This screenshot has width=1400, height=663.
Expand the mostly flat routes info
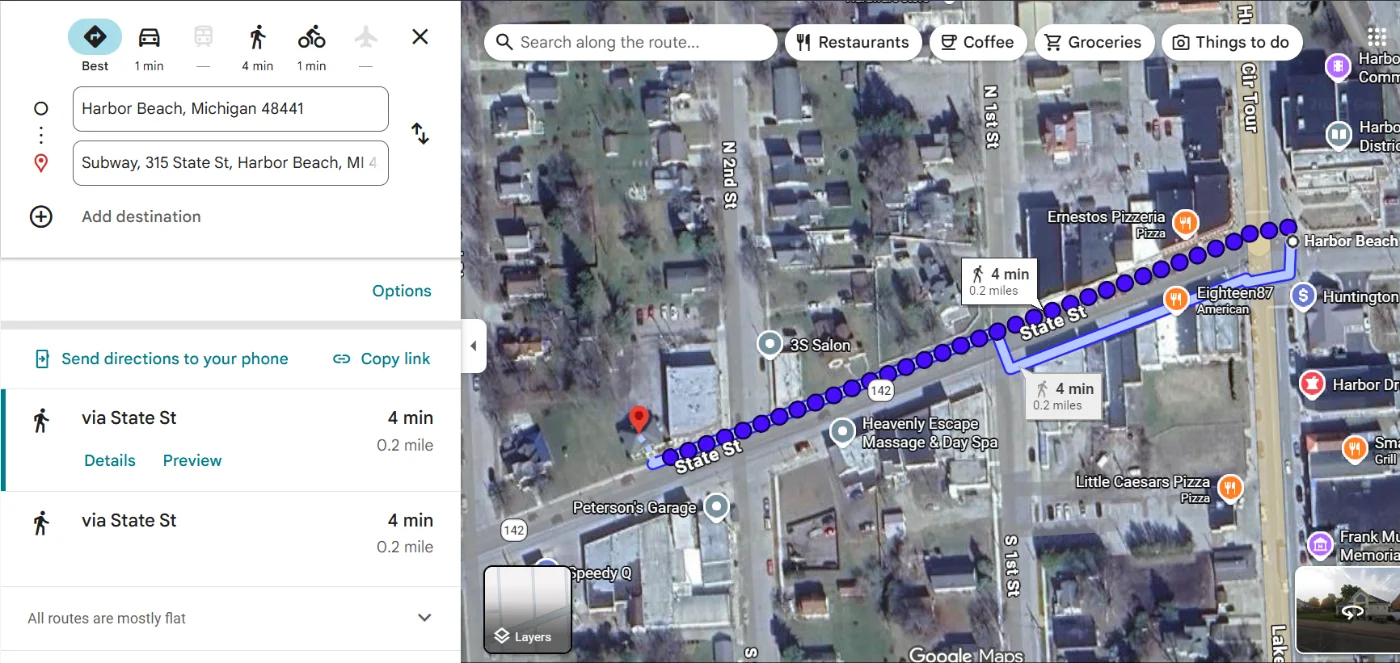[424, 618]
